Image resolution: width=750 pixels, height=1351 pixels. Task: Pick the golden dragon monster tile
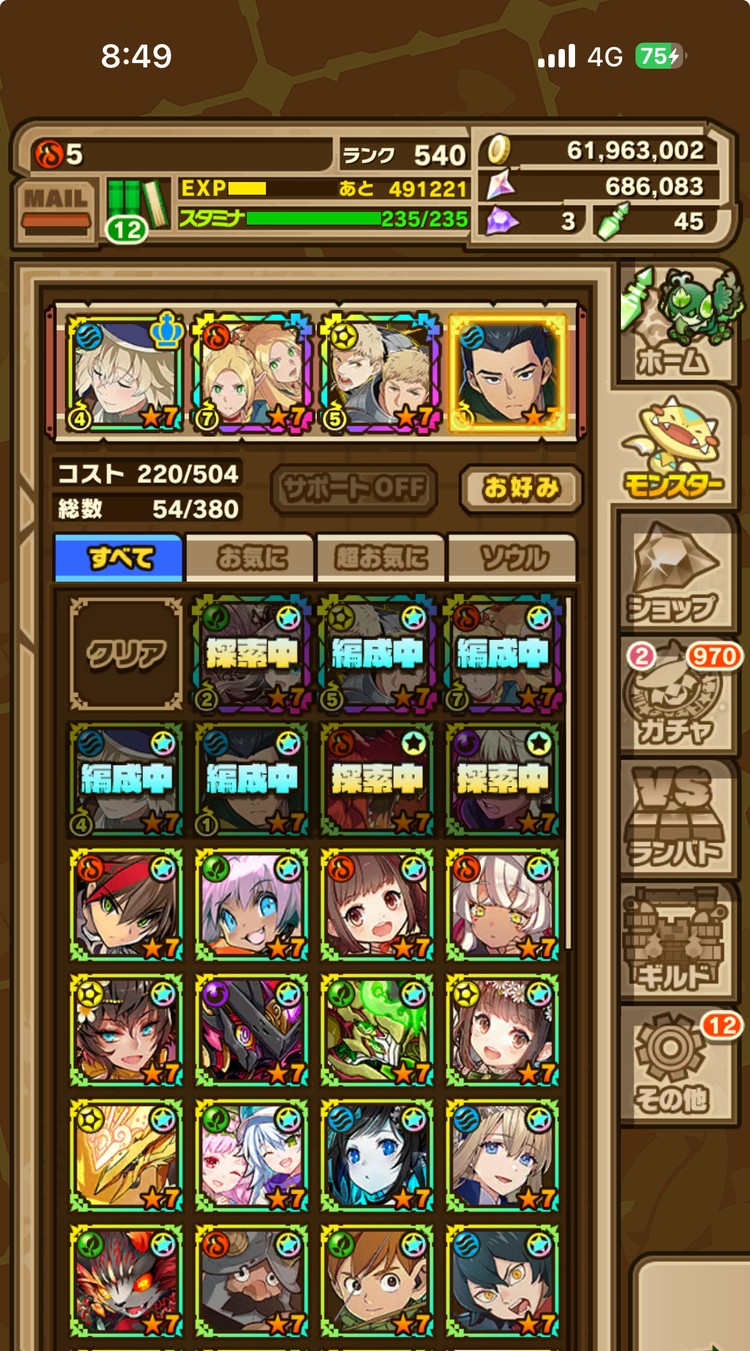(126, 1156)
